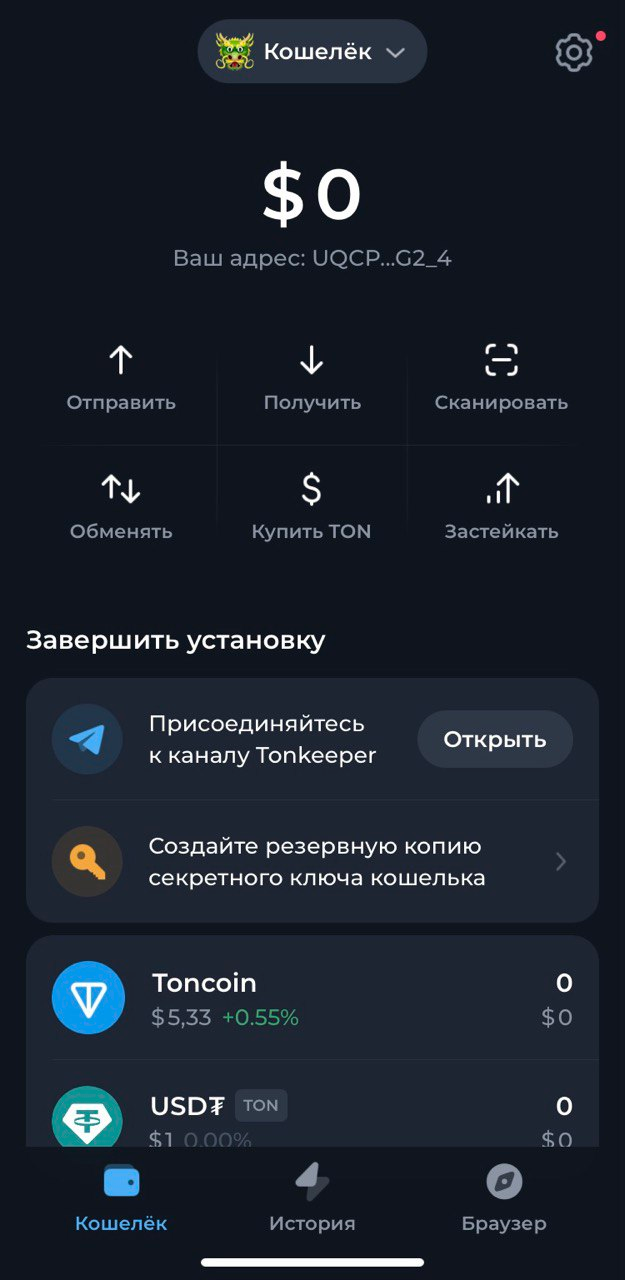This screenshot has width=625, height=1280.
Task: Tap Отправить to send funds
Action: point(121,379)
